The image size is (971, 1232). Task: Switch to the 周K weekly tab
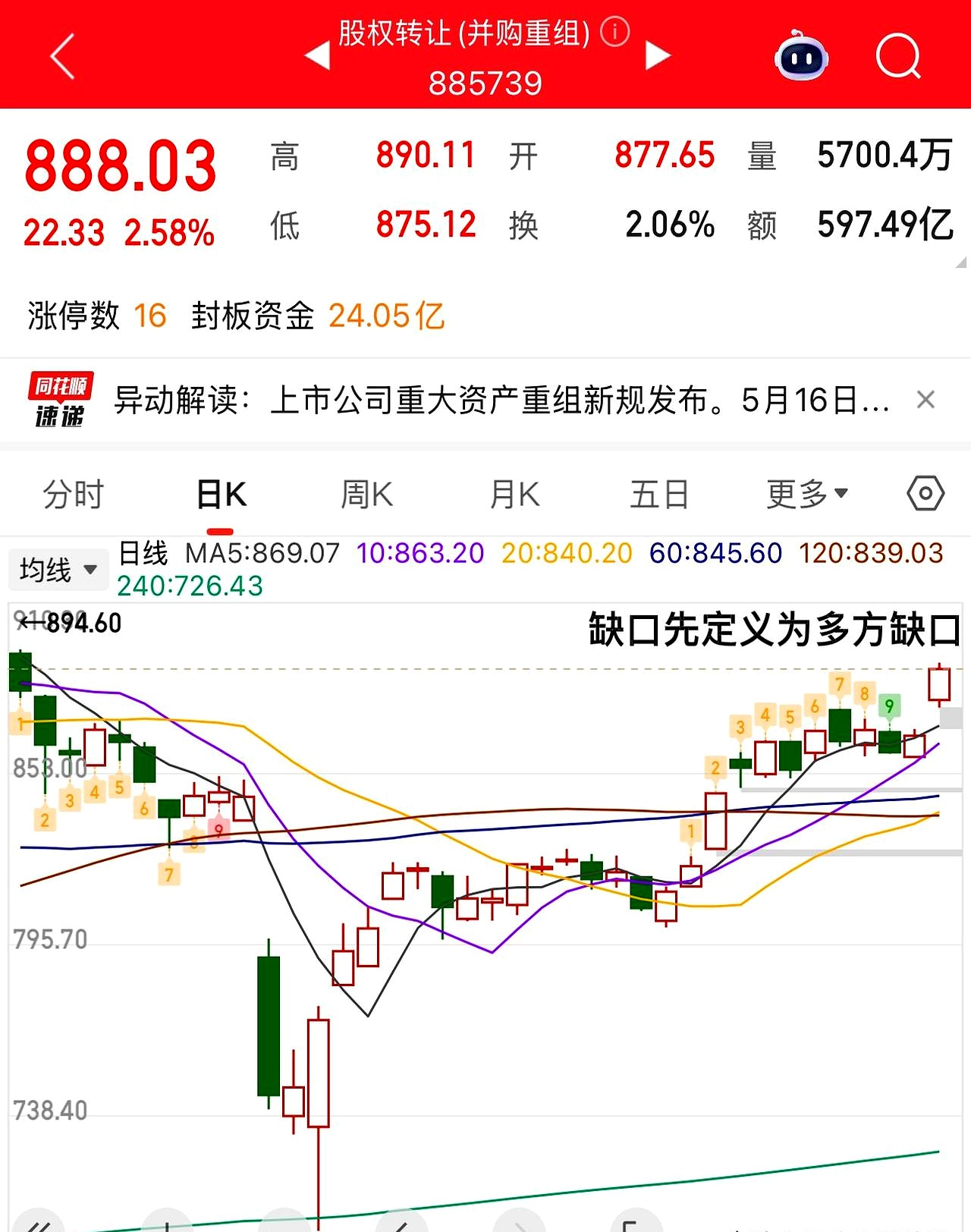click(366, 492)
